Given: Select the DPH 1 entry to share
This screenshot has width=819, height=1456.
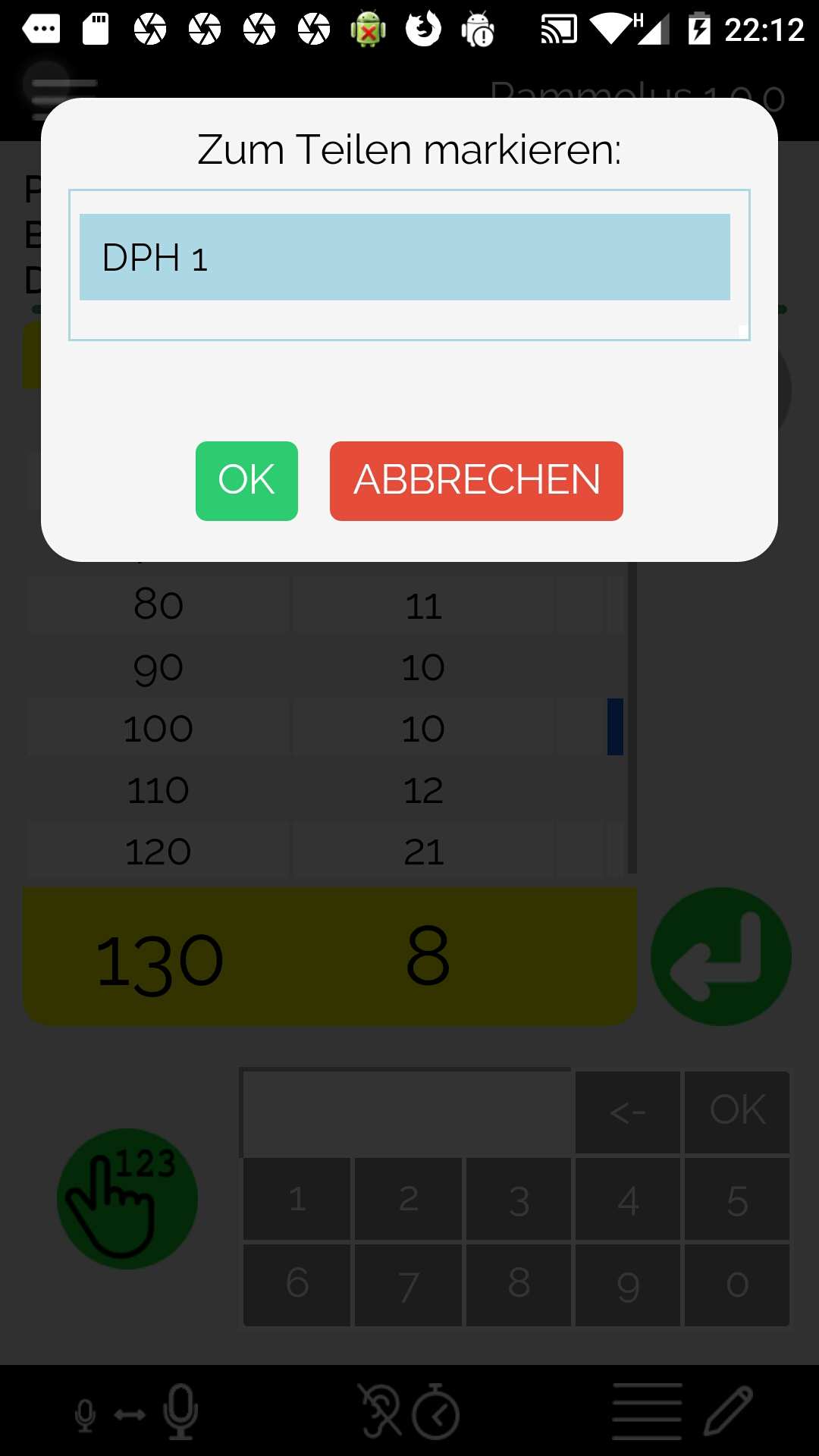Looking at the screenshot, I should click(405, 257).
